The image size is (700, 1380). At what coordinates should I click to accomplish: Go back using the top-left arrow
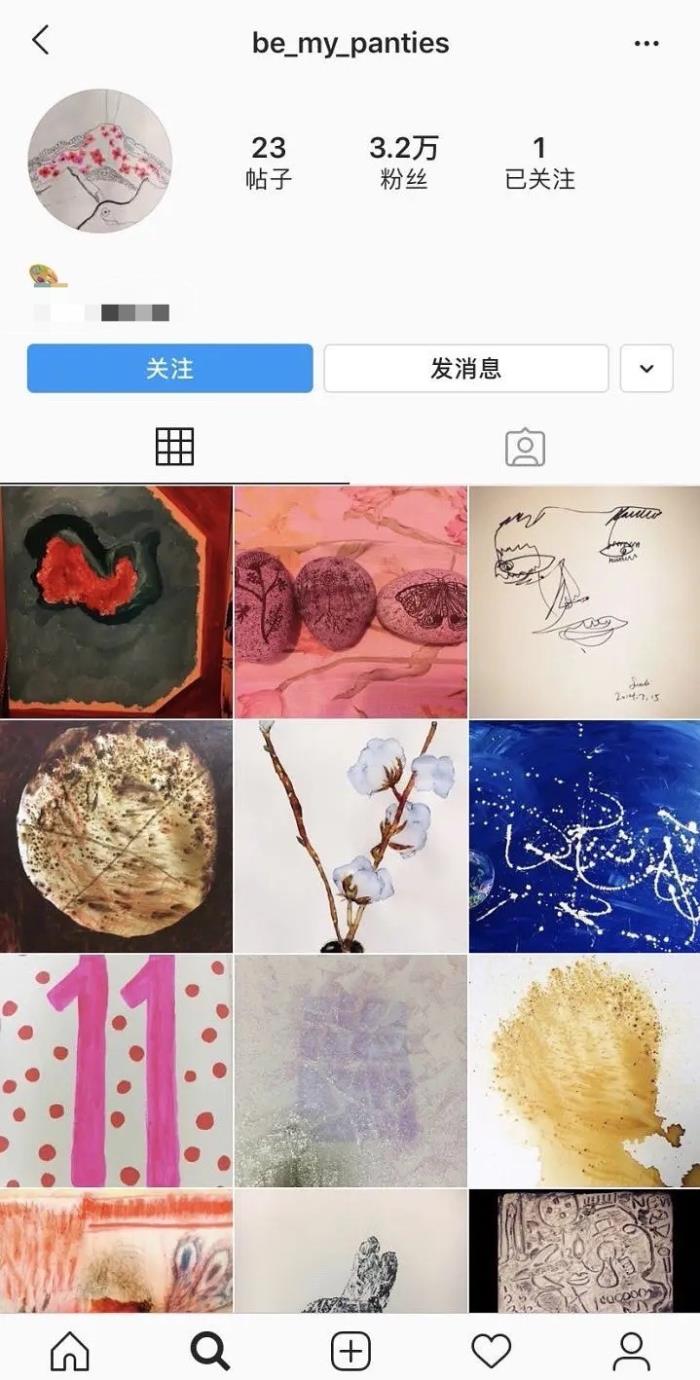[x=40, y=41]
